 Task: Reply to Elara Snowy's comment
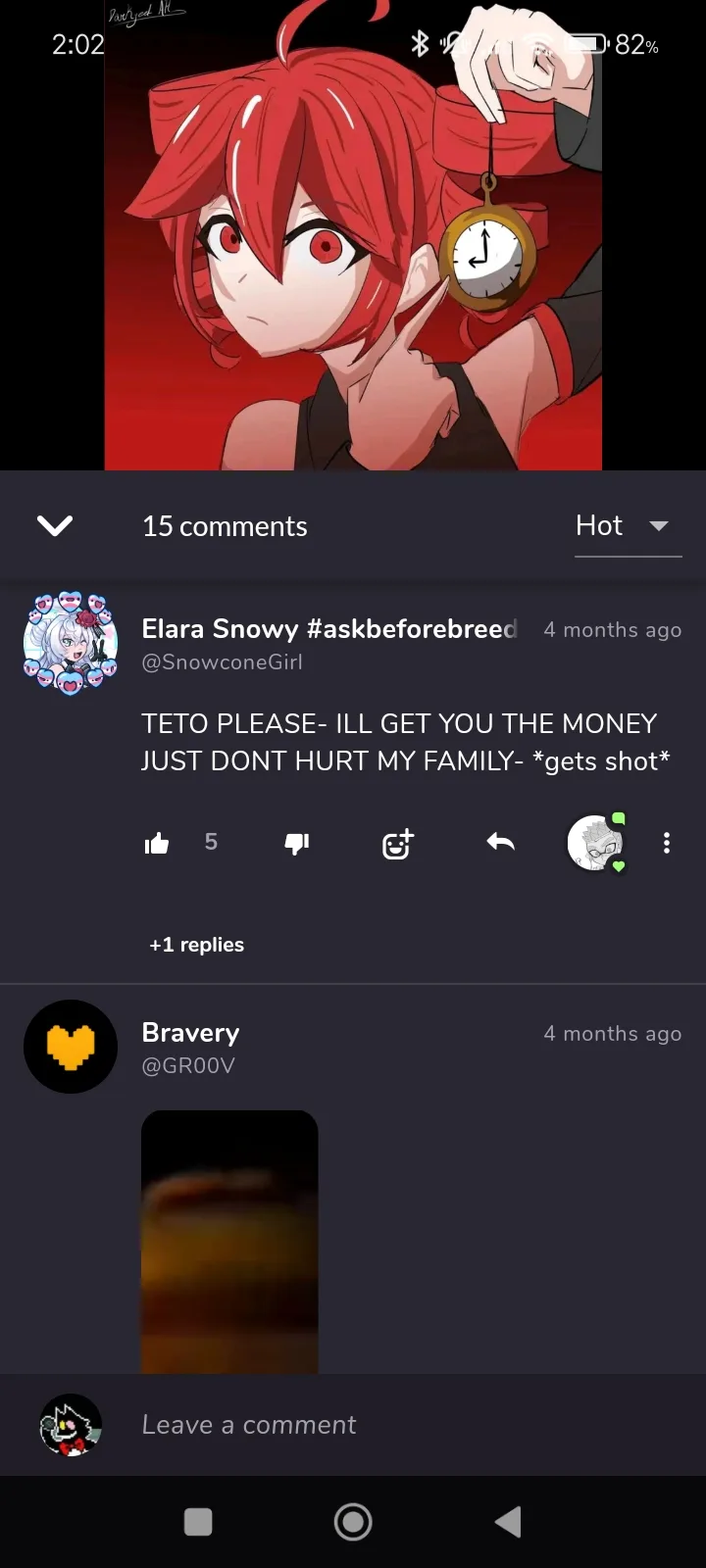pyautogui.click(x=500, y=842)
